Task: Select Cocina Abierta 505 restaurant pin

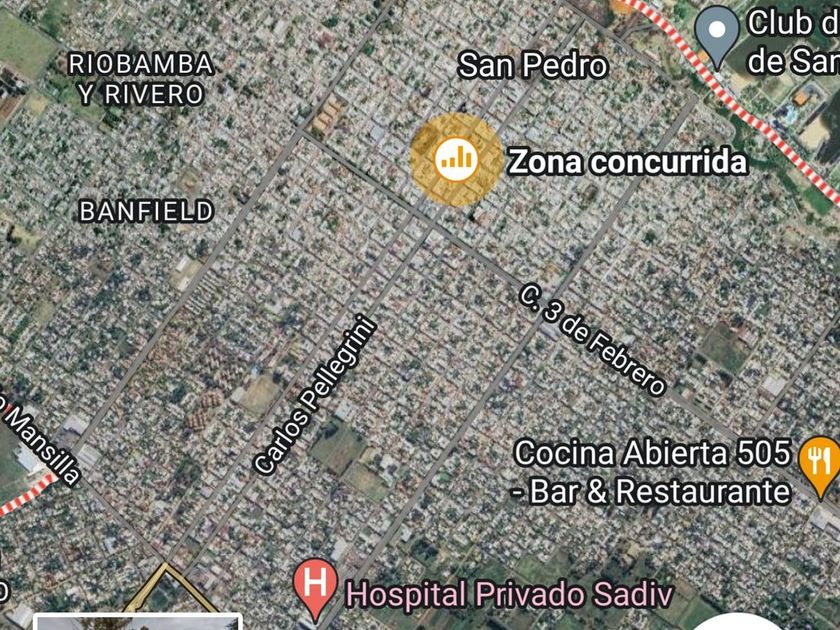Action: tap(820, 461)
